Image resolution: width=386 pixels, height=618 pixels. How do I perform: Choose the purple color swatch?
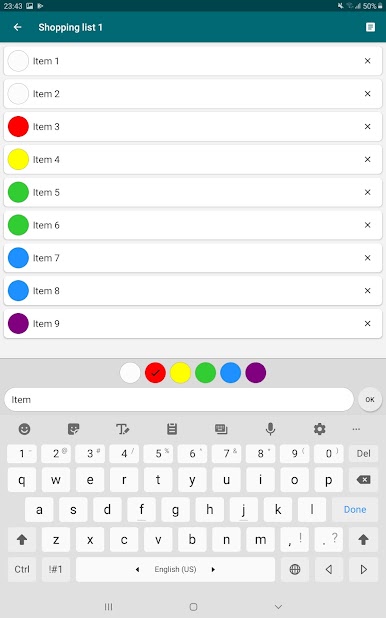click(x=255, y=373)
